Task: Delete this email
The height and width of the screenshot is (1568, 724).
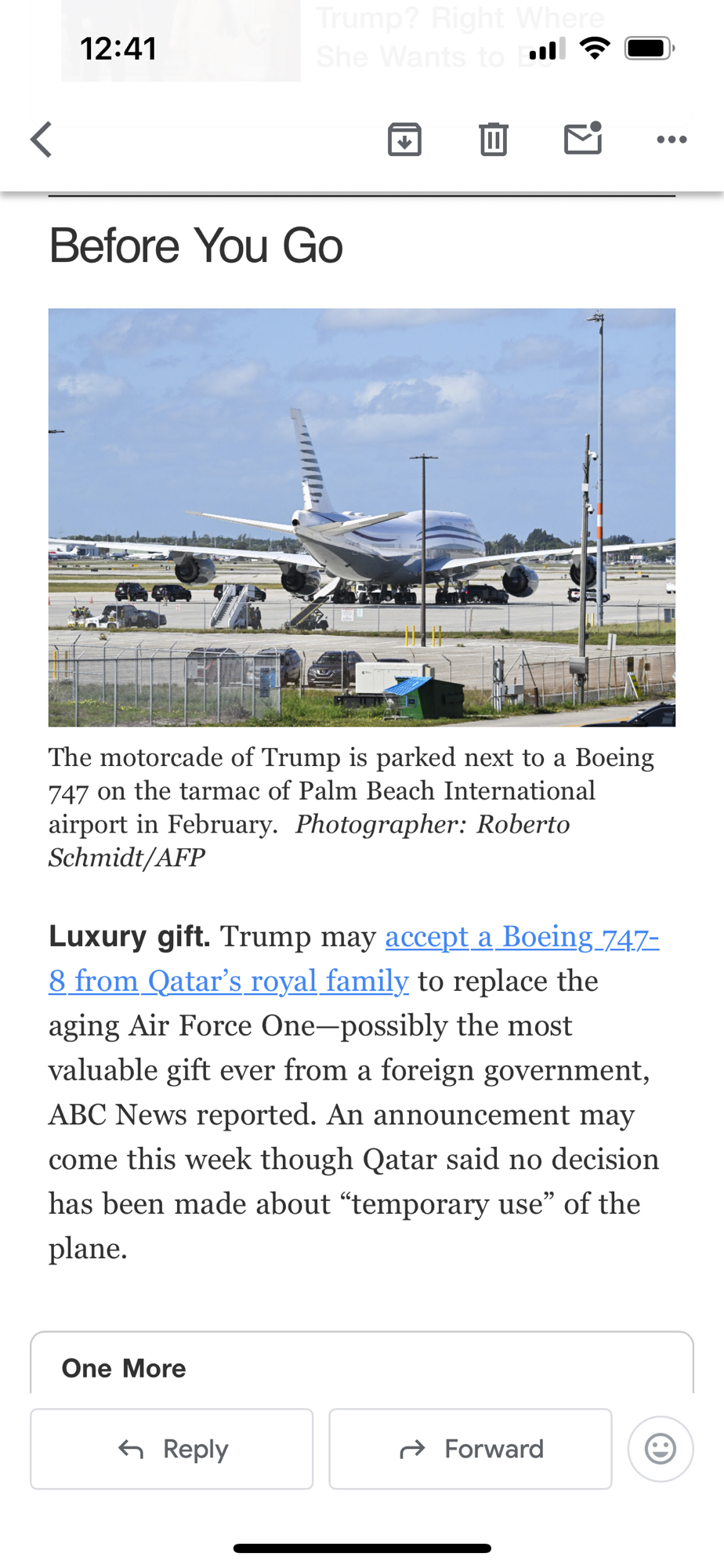Action: (493, 140)
